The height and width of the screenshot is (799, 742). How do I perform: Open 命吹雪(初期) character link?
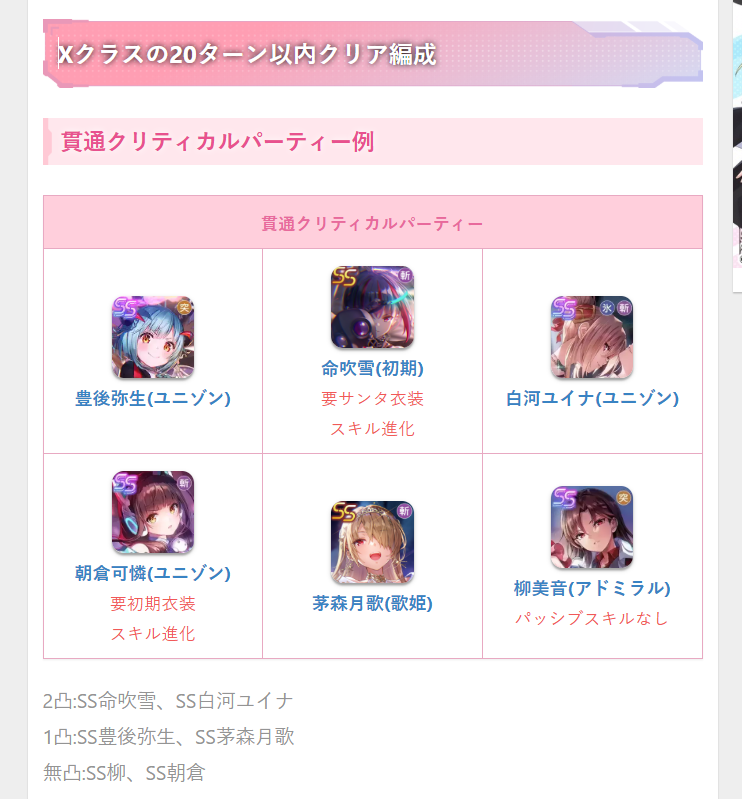(372, 368)
